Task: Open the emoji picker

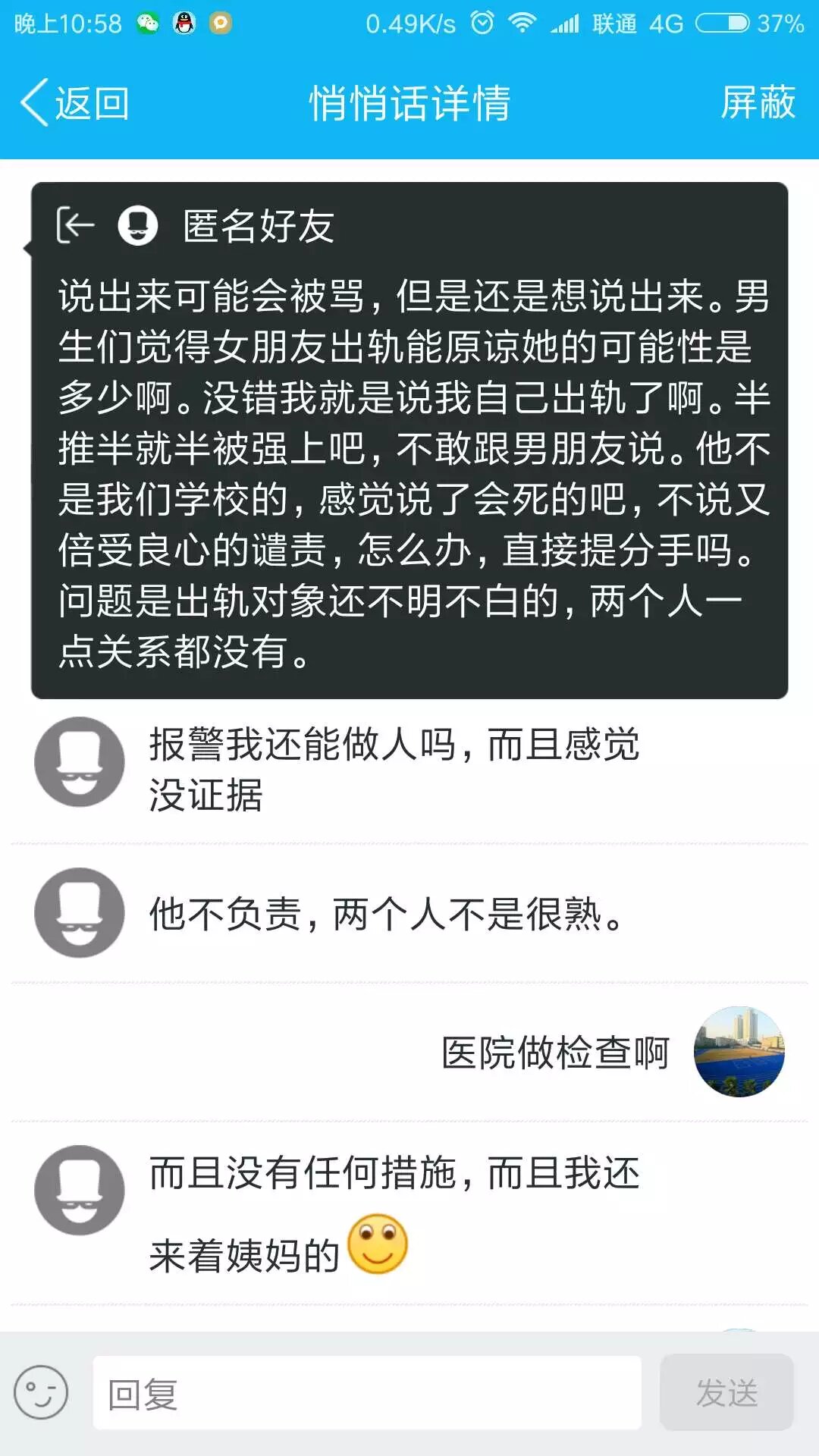Action: point(41,1392)
